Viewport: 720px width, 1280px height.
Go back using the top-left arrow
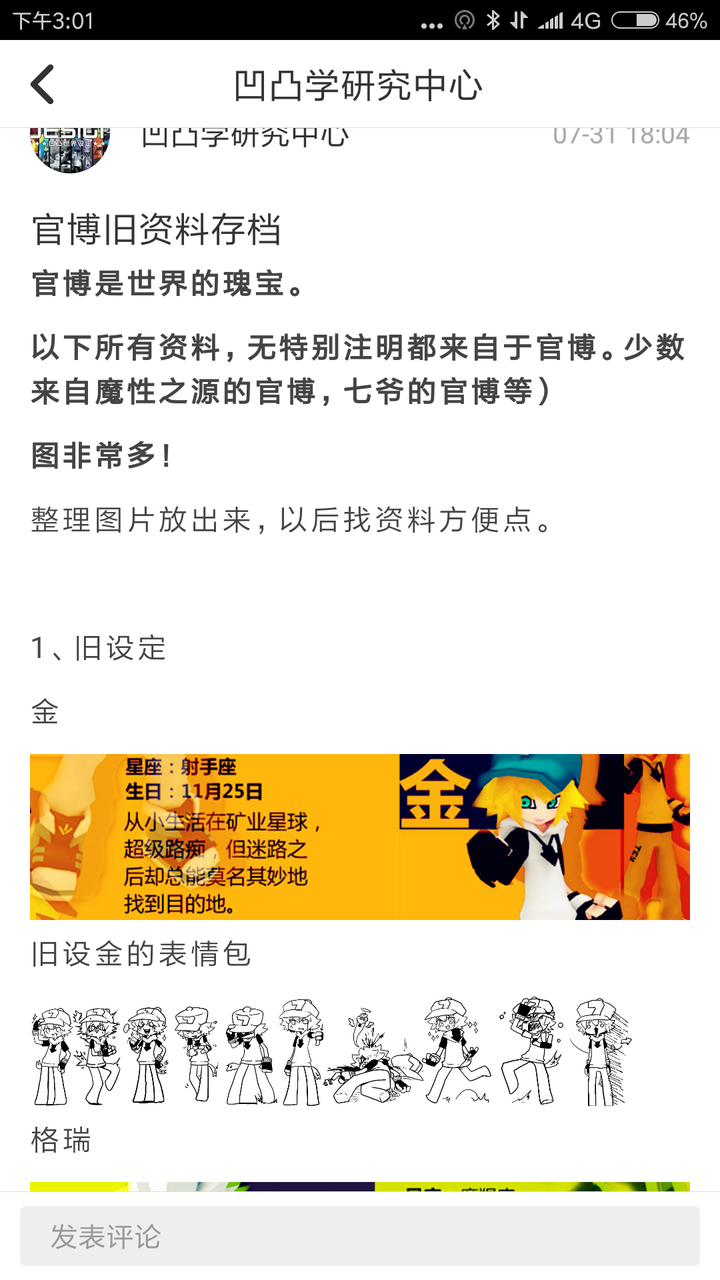pyautogui.click(x=42, y=85)
